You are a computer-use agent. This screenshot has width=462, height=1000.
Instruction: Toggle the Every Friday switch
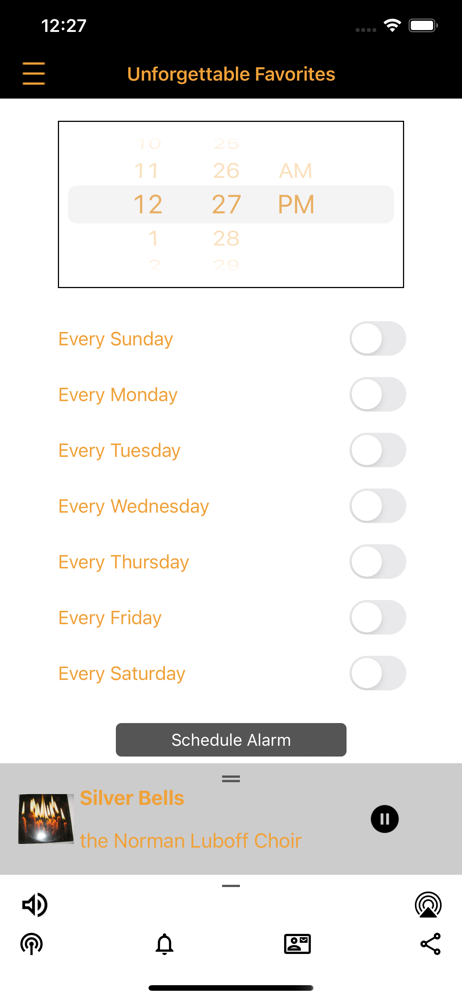(x=378, y=617)
